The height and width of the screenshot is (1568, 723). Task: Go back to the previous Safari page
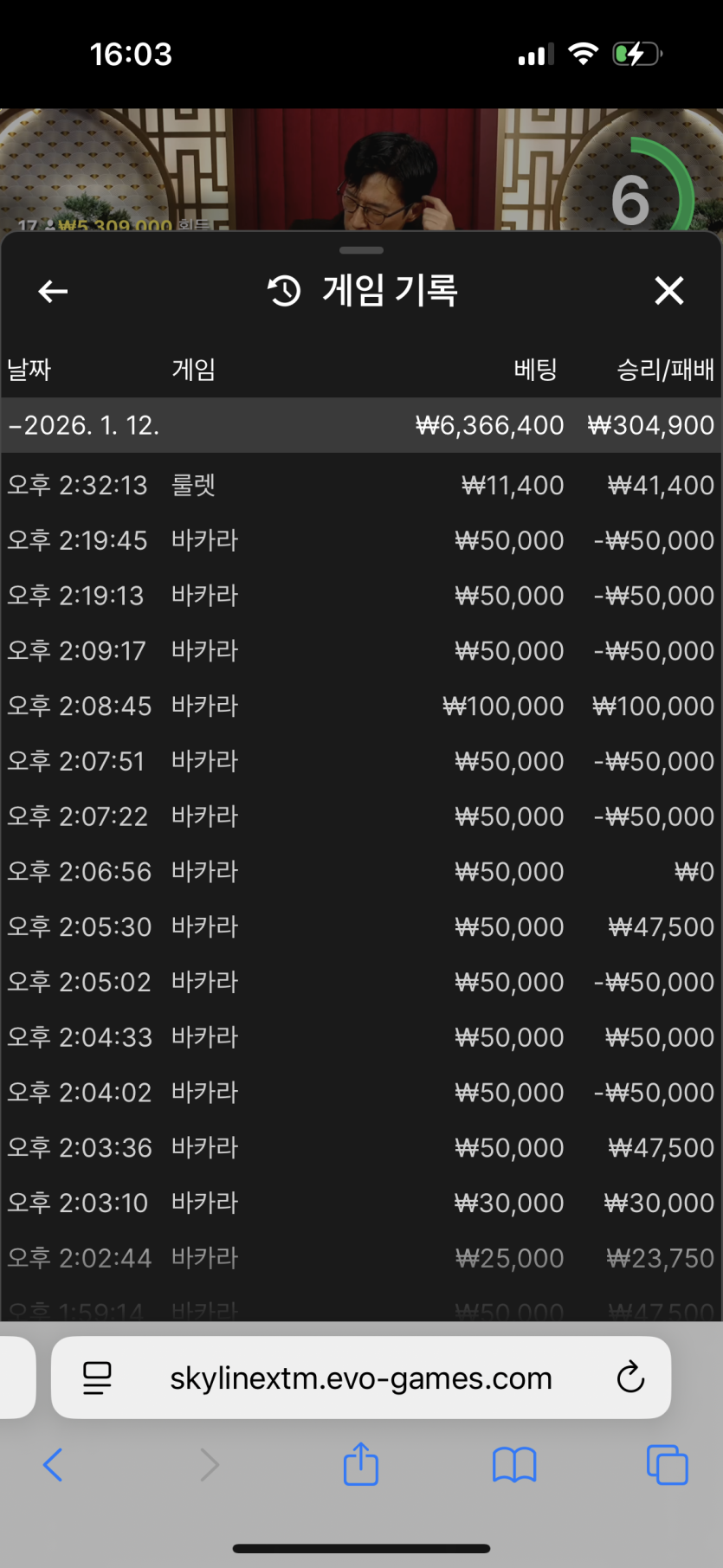click(53, 1465)
